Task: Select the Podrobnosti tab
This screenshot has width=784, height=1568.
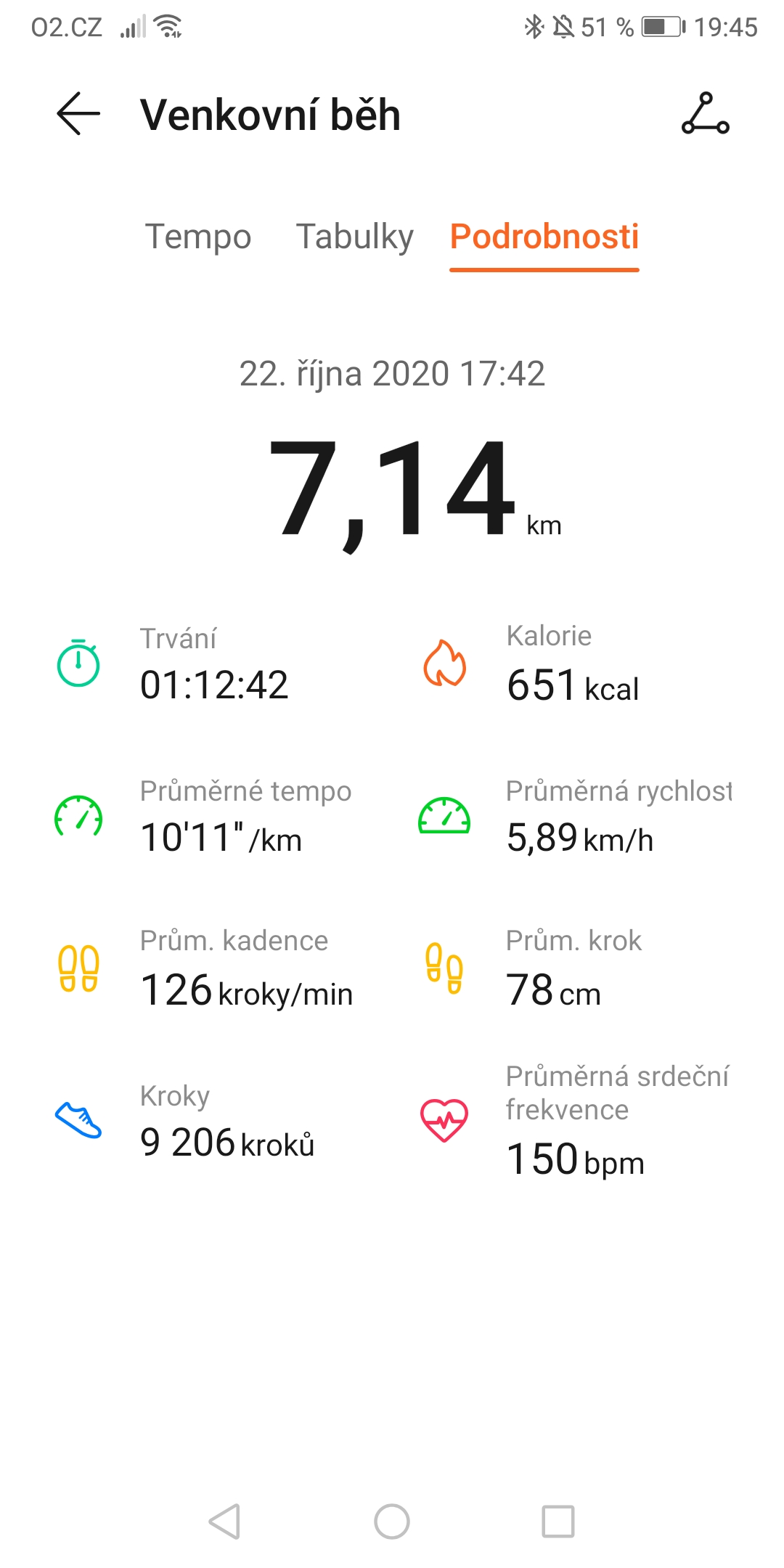Action: point(544,237)
